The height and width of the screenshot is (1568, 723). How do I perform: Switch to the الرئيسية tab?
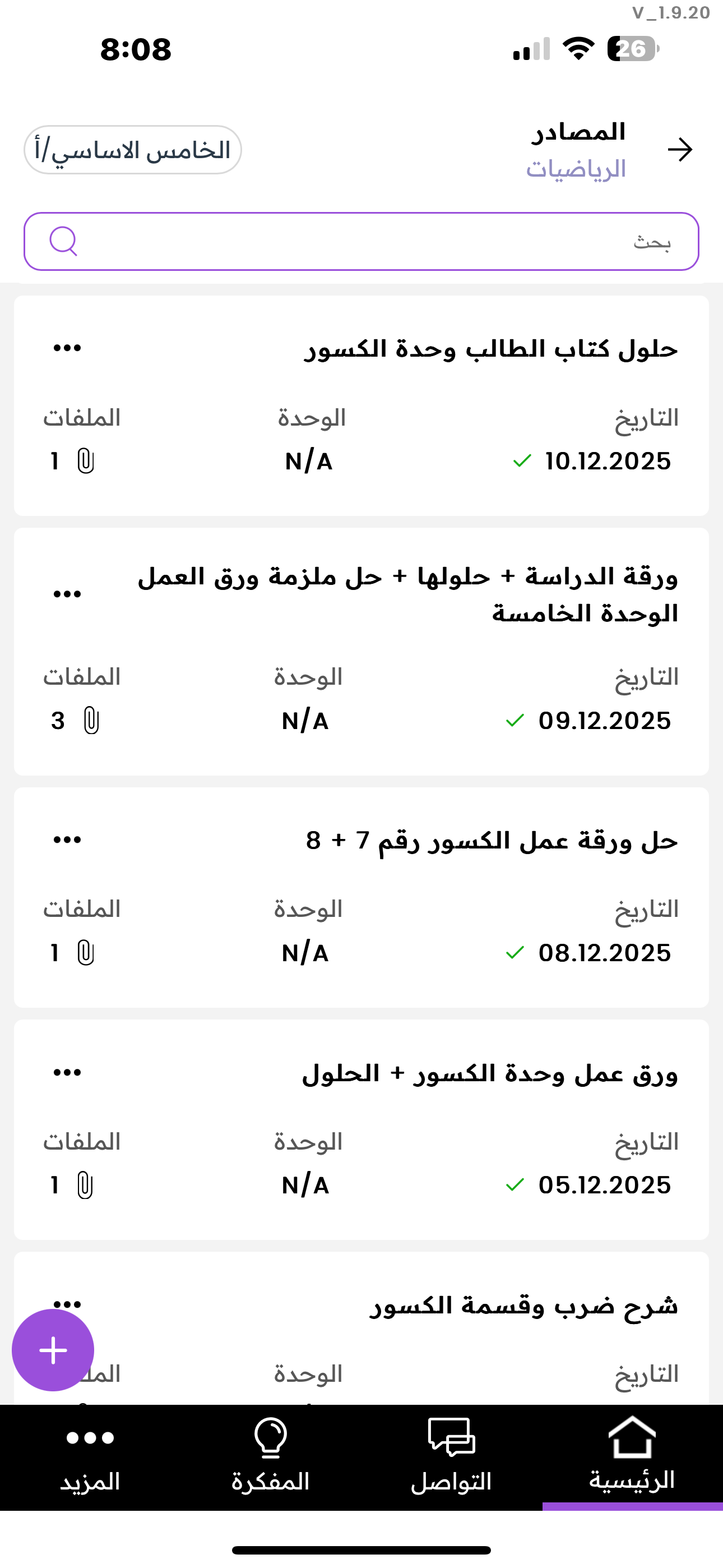(632, 1456)
